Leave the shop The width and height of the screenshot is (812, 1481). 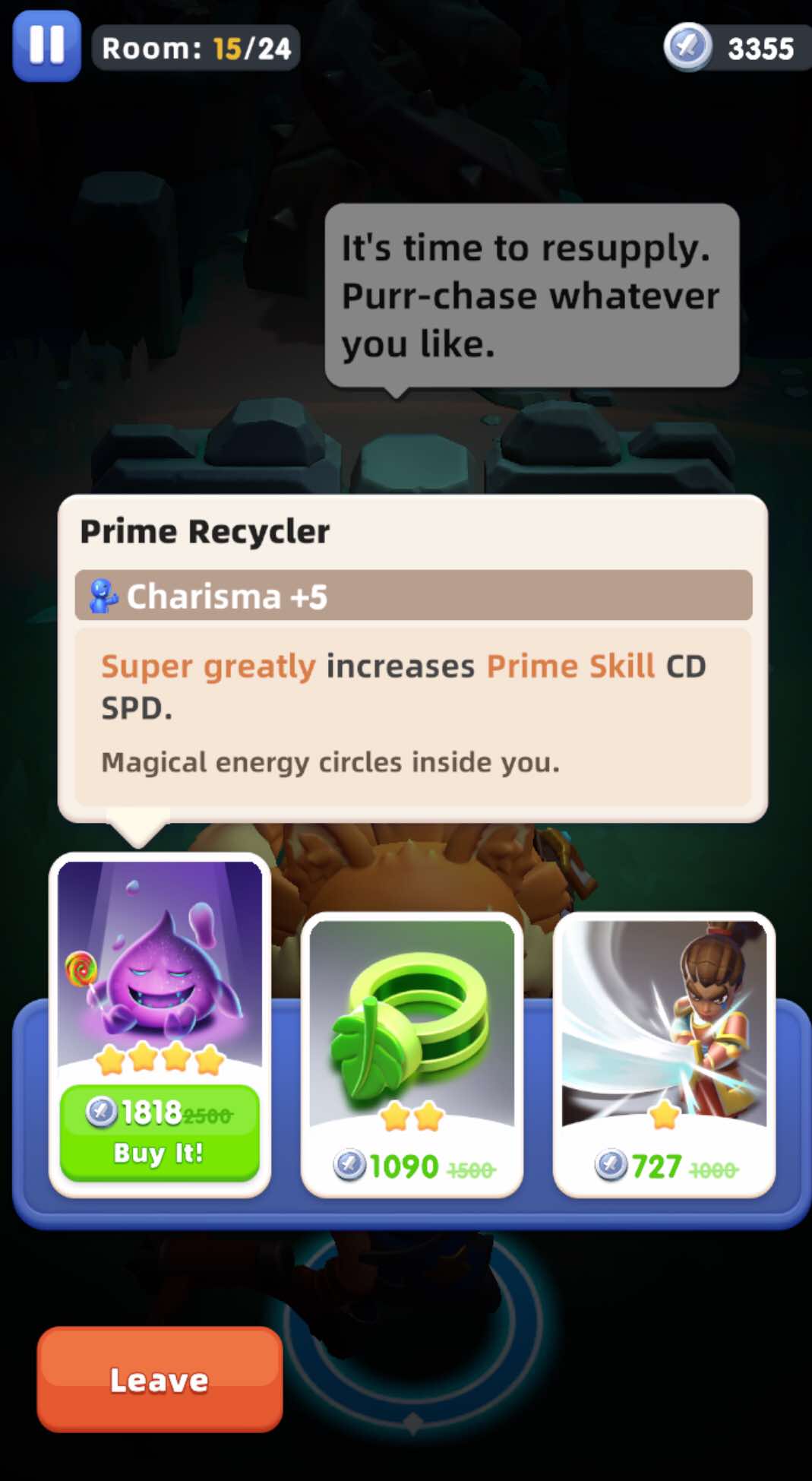[x=160, y=1379]
